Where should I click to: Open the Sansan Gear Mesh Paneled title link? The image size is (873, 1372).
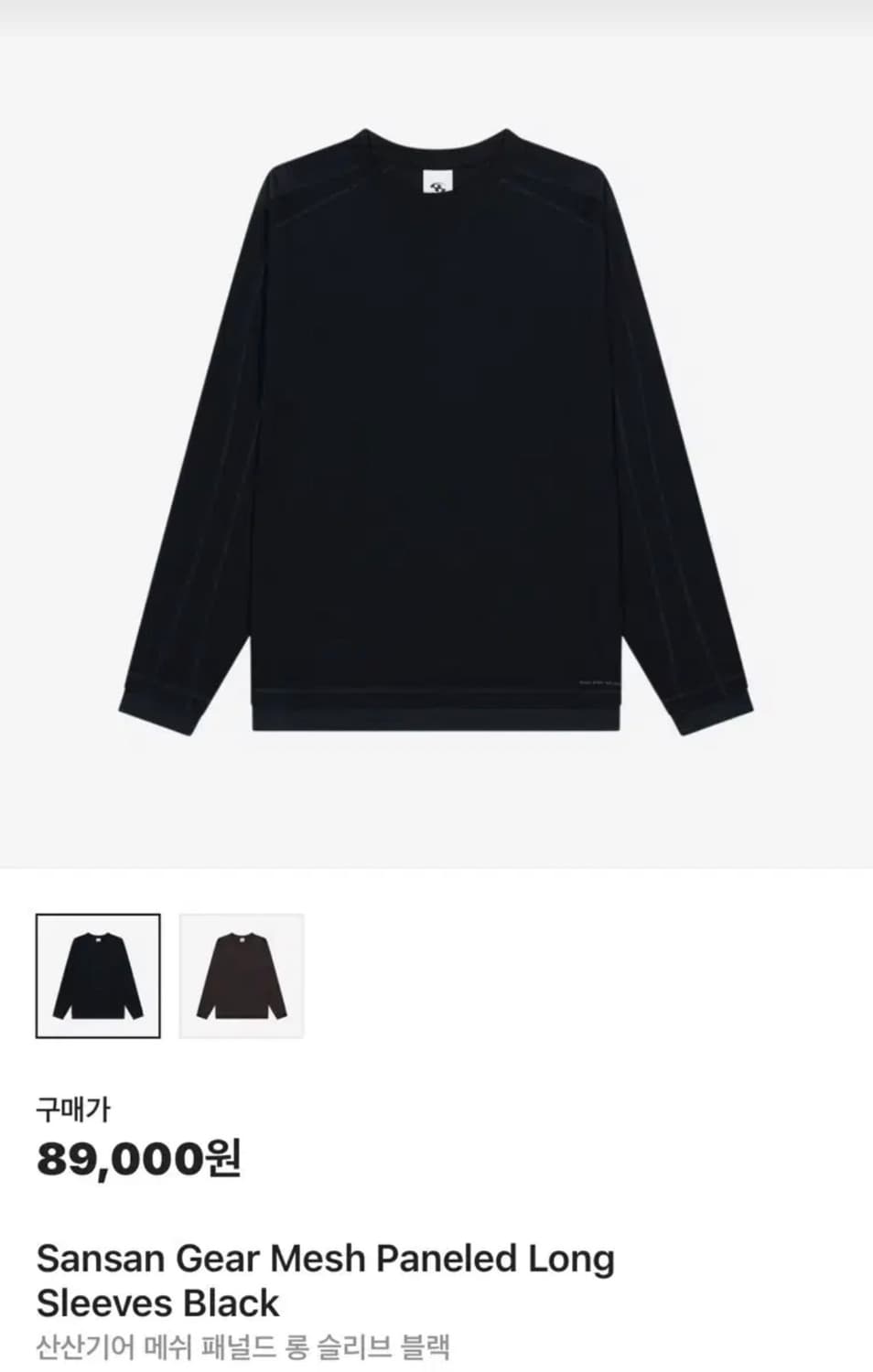325,1258
